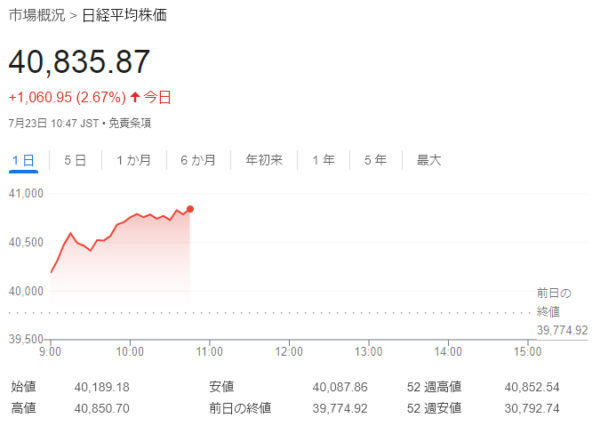Open the 市場概況 breadcrumb link
Viewport: 600px width, 426px height.
[x=36, y=17]
